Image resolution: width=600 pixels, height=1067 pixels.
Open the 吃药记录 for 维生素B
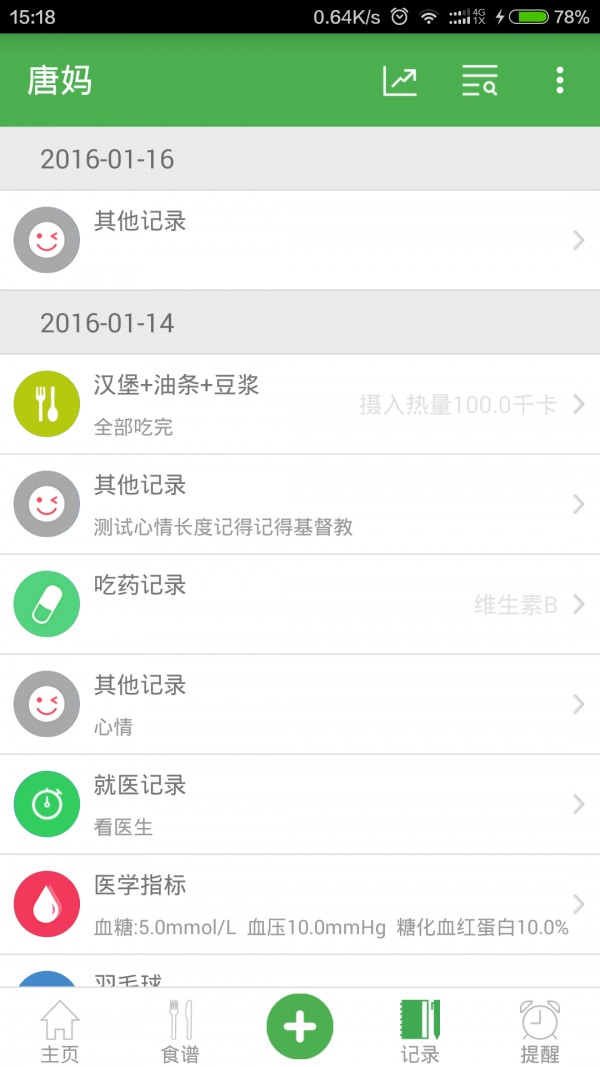pyautogui.click(x=300, y=604)
